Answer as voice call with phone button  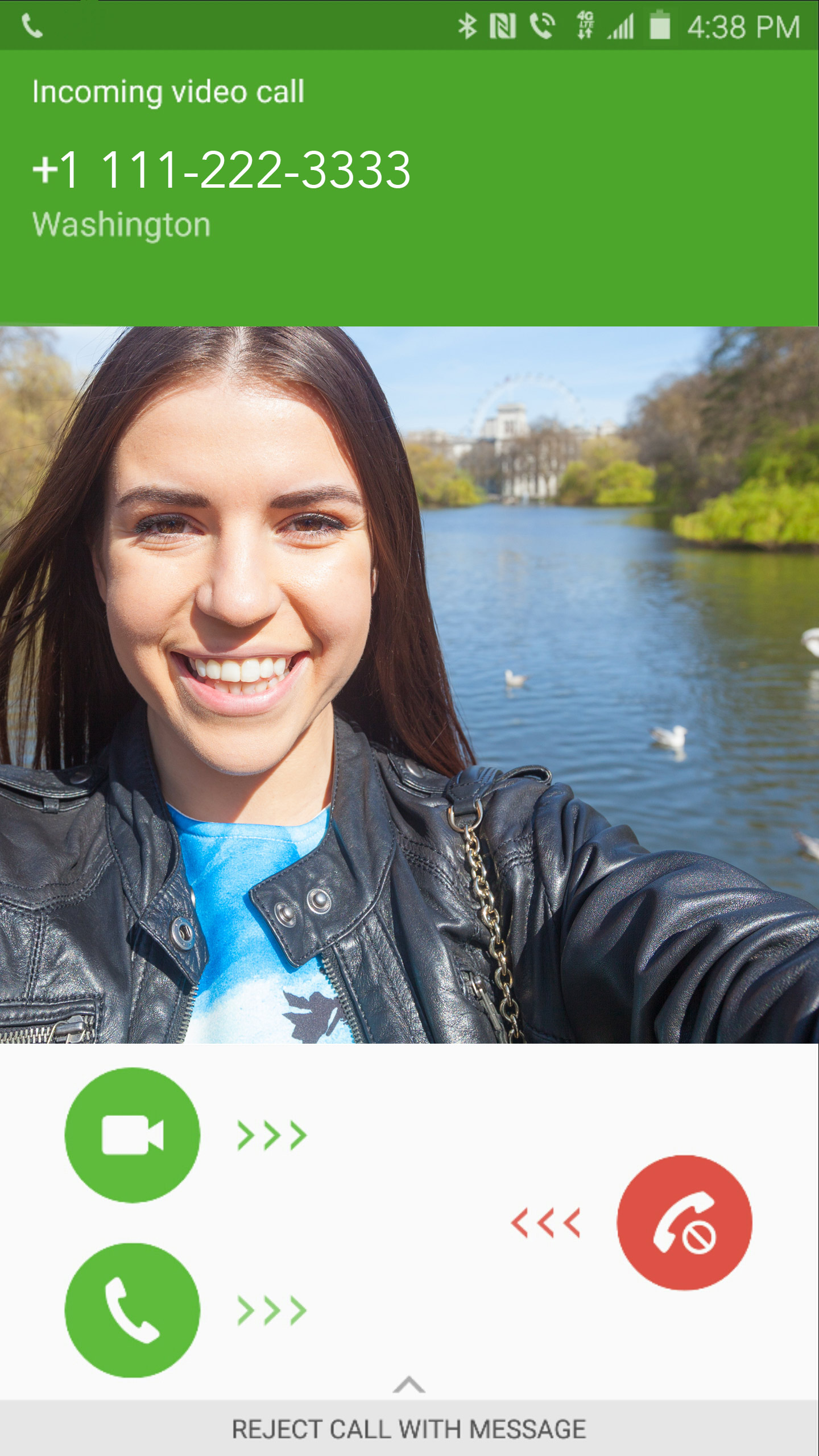(x=133, y=1310)
